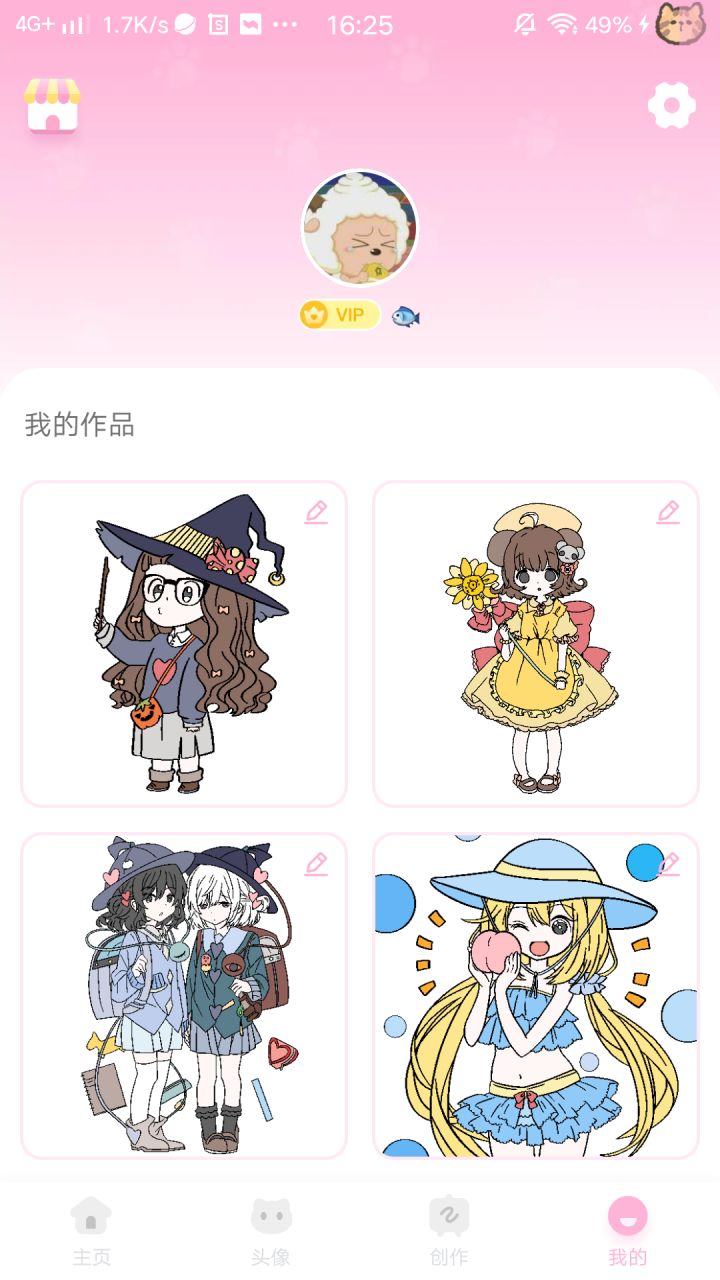Tap the blue fish icon beside the VIP badge
Viewport: 720px width, 1280px height.
[405, 314]
